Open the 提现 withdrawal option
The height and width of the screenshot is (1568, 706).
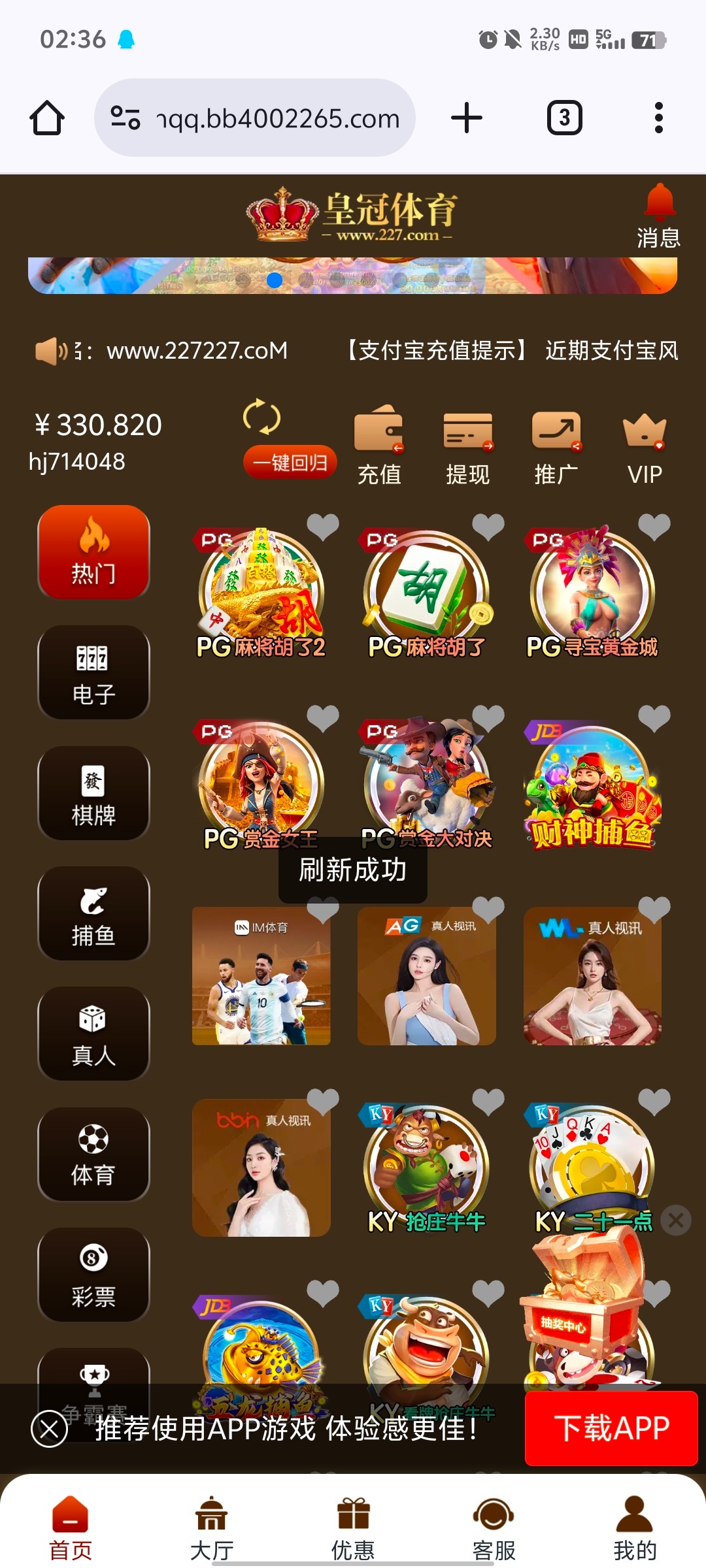[x=467, y=444]
